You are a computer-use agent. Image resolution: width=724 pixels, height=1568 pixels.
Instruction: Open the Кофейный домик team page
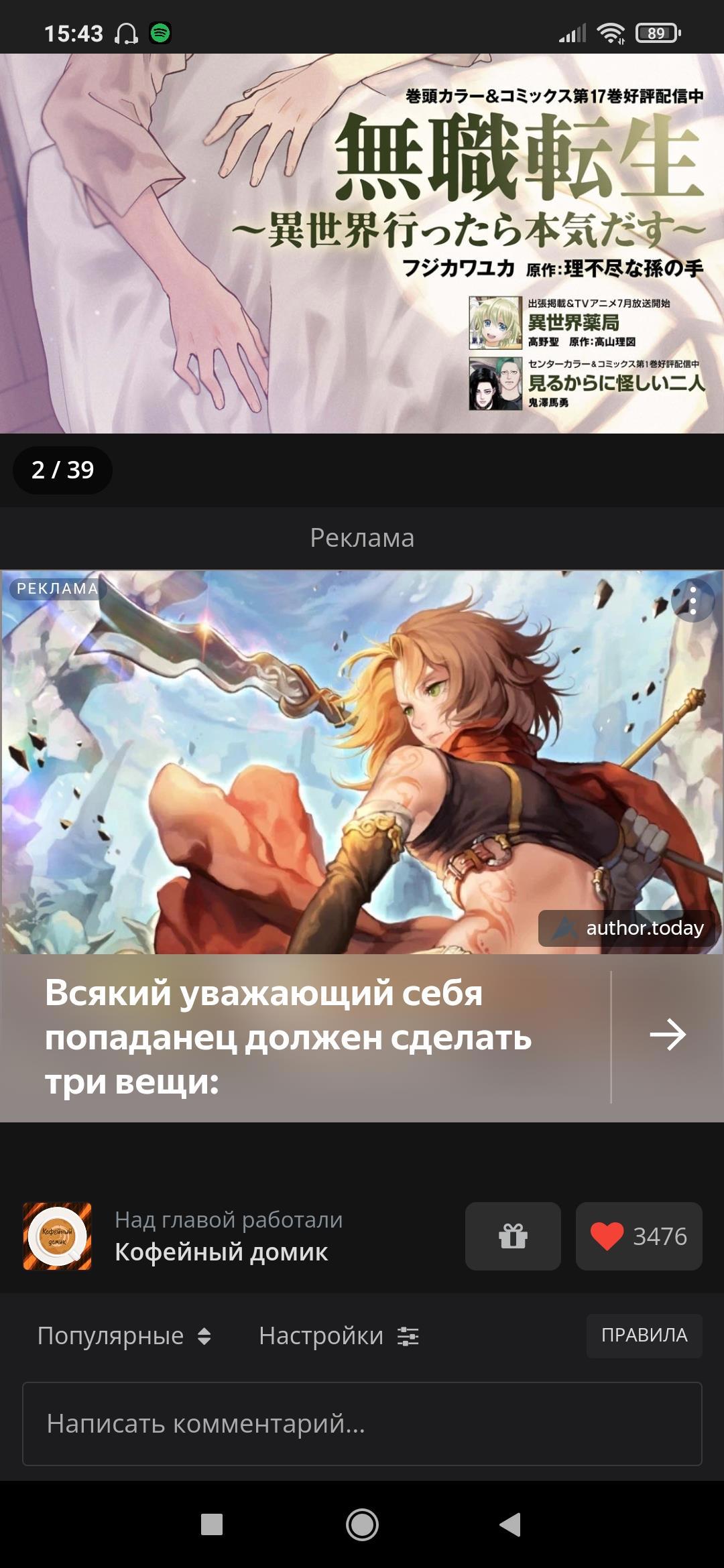coord(221,1252)
